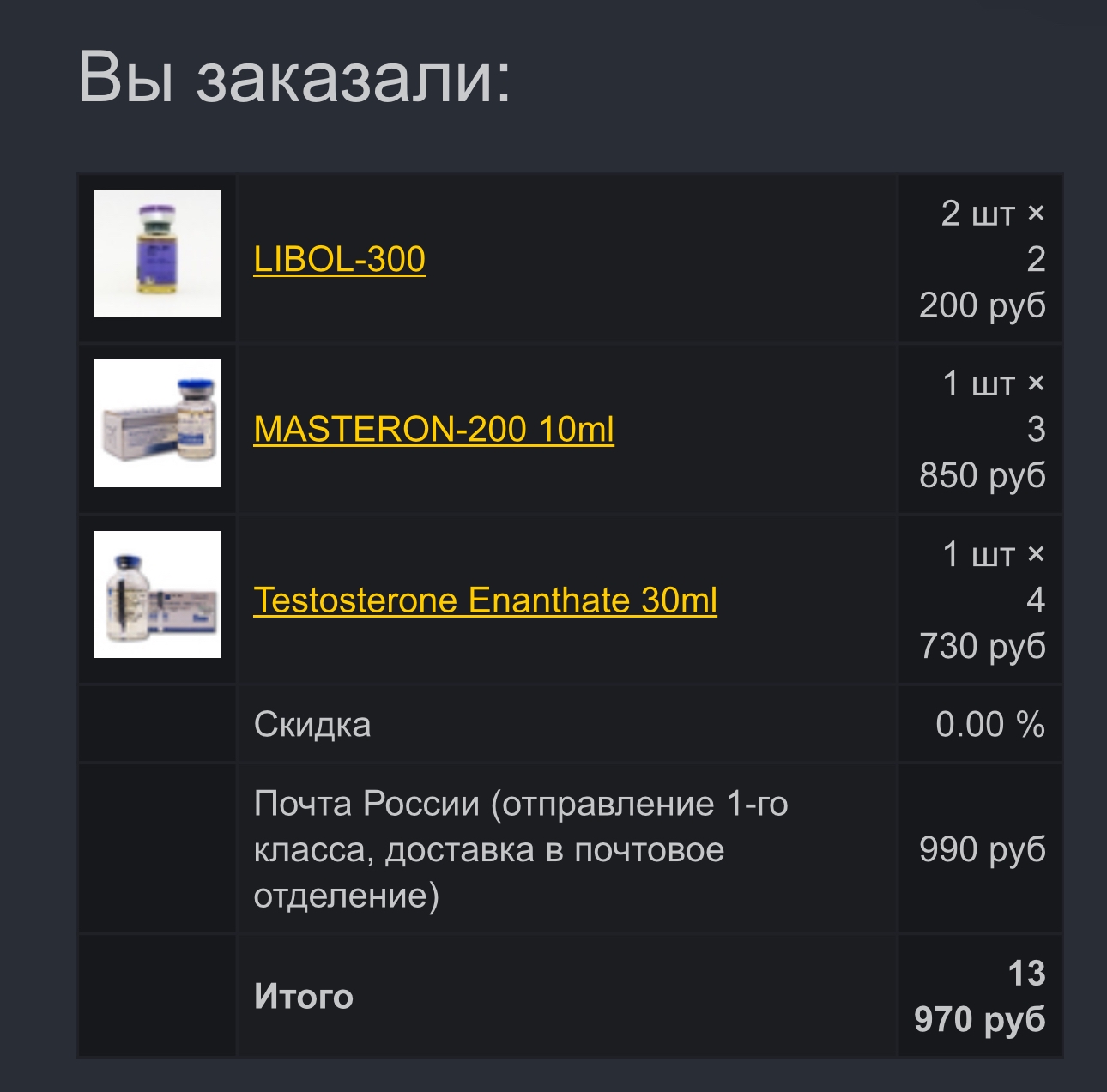Open the Testosterone Enanthate 30ml link
Viewport: 1107px width, 1092px height.
[486, 600]
